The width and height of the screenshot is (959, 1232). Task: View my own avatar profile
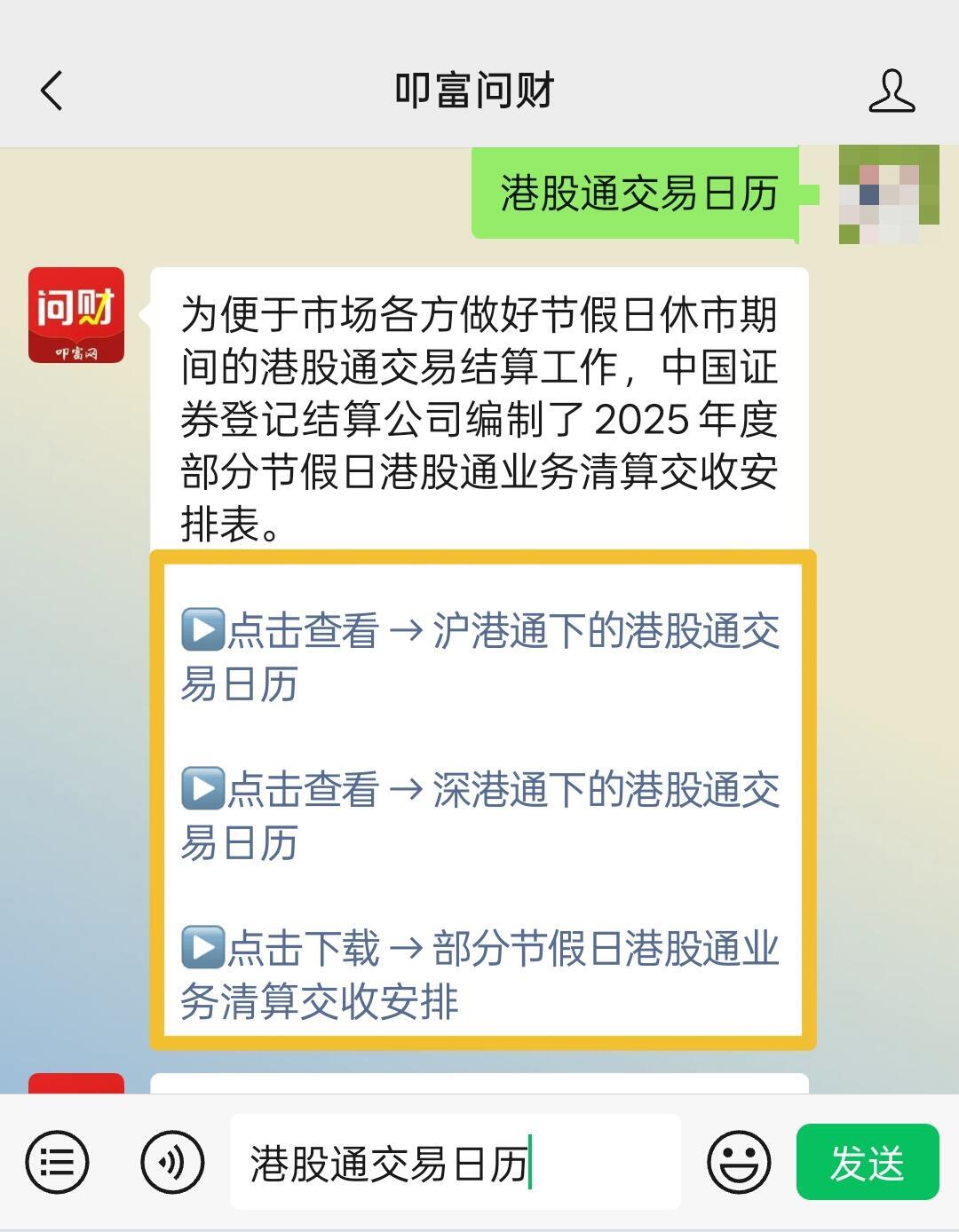(889, 193)
